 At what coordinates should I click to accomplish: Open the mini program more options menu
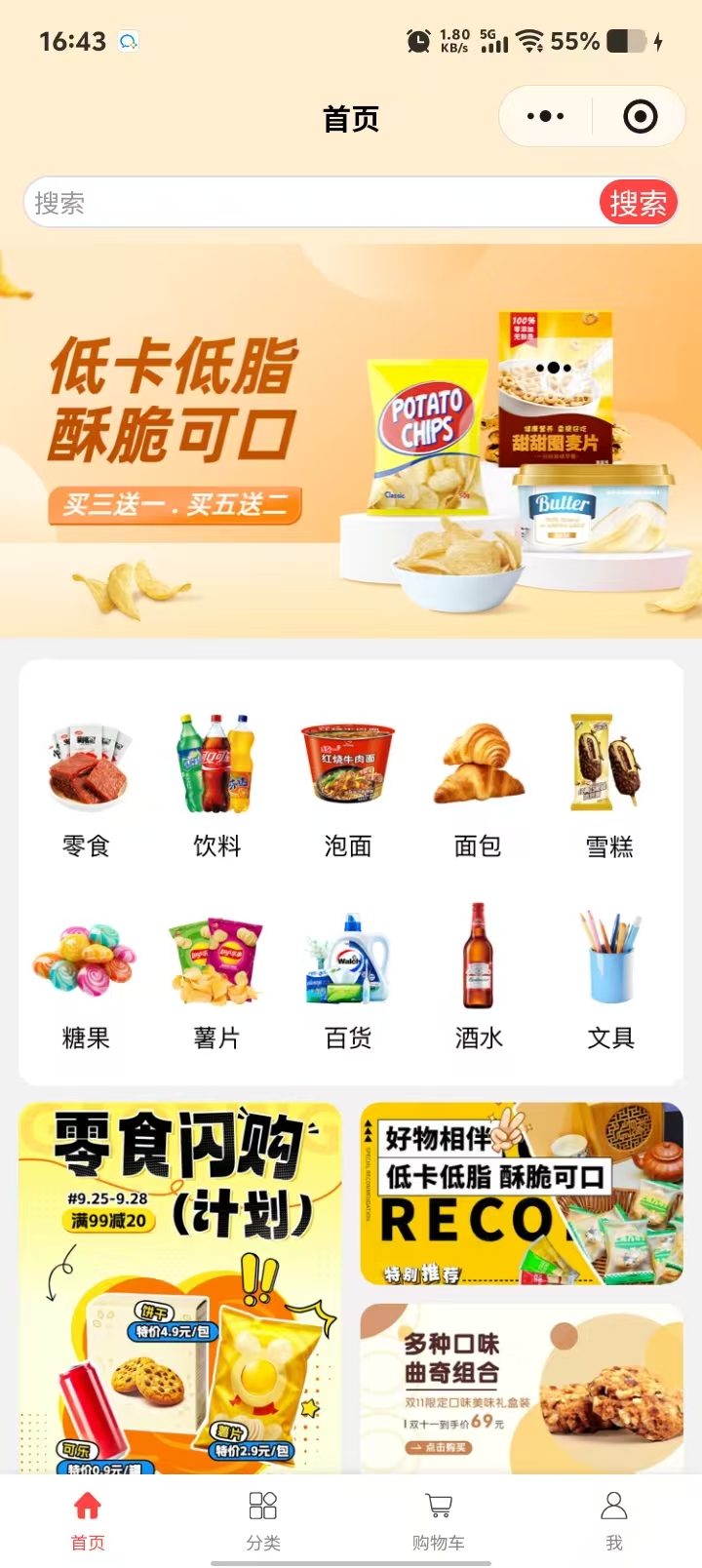(545, 117)
